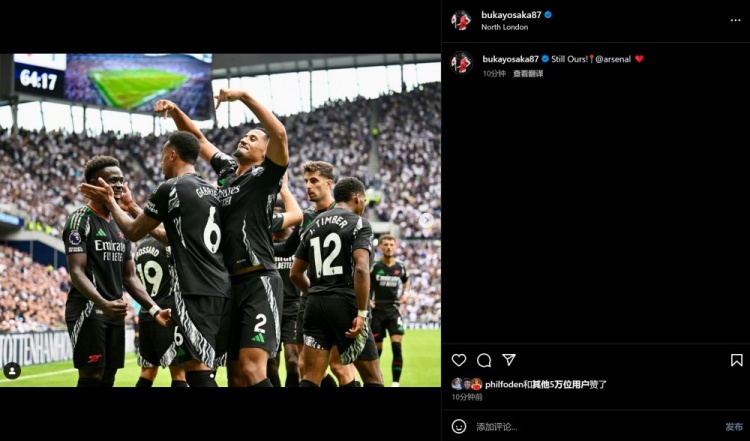Show the next photo with the right arrow
Screen dimensions: 750x441
[x=427, y=220]
